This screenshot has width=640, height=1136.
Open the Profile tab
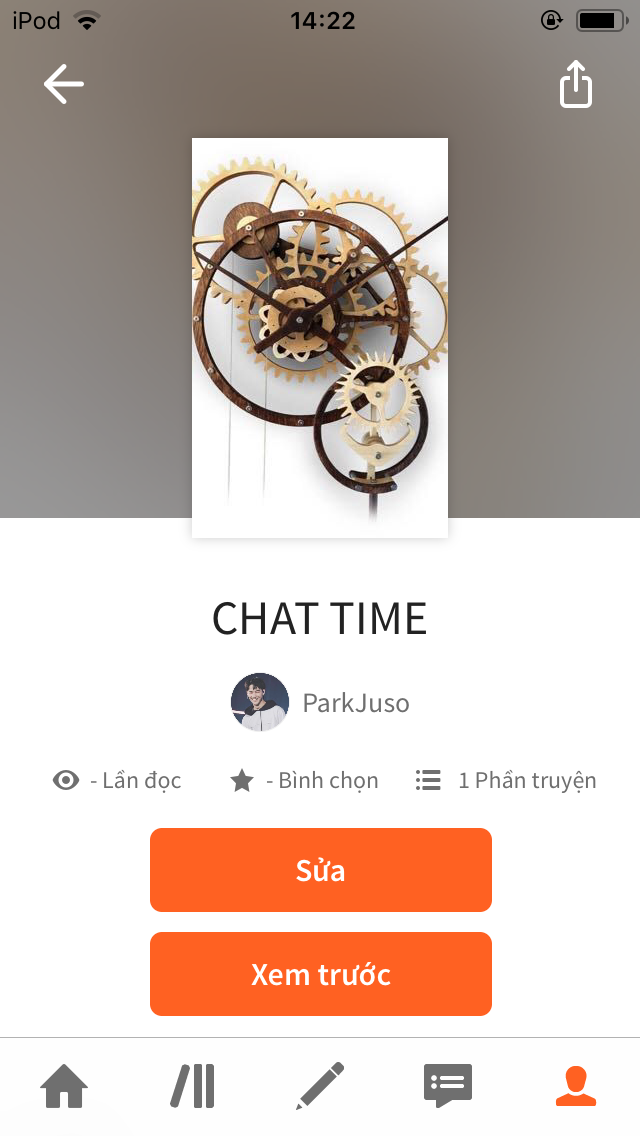click(x=575, y=1086)
